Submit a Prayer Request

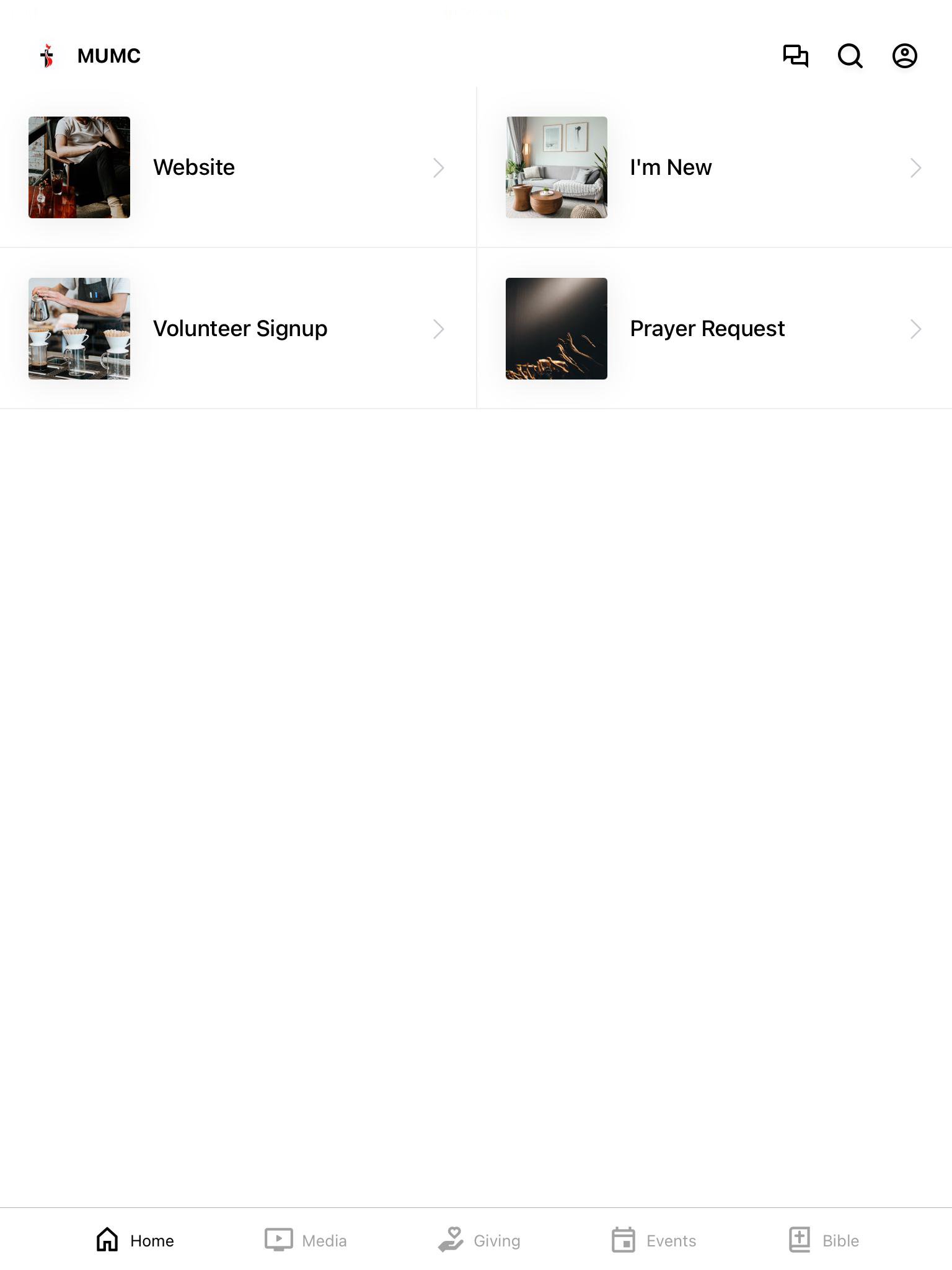point(714,329)
